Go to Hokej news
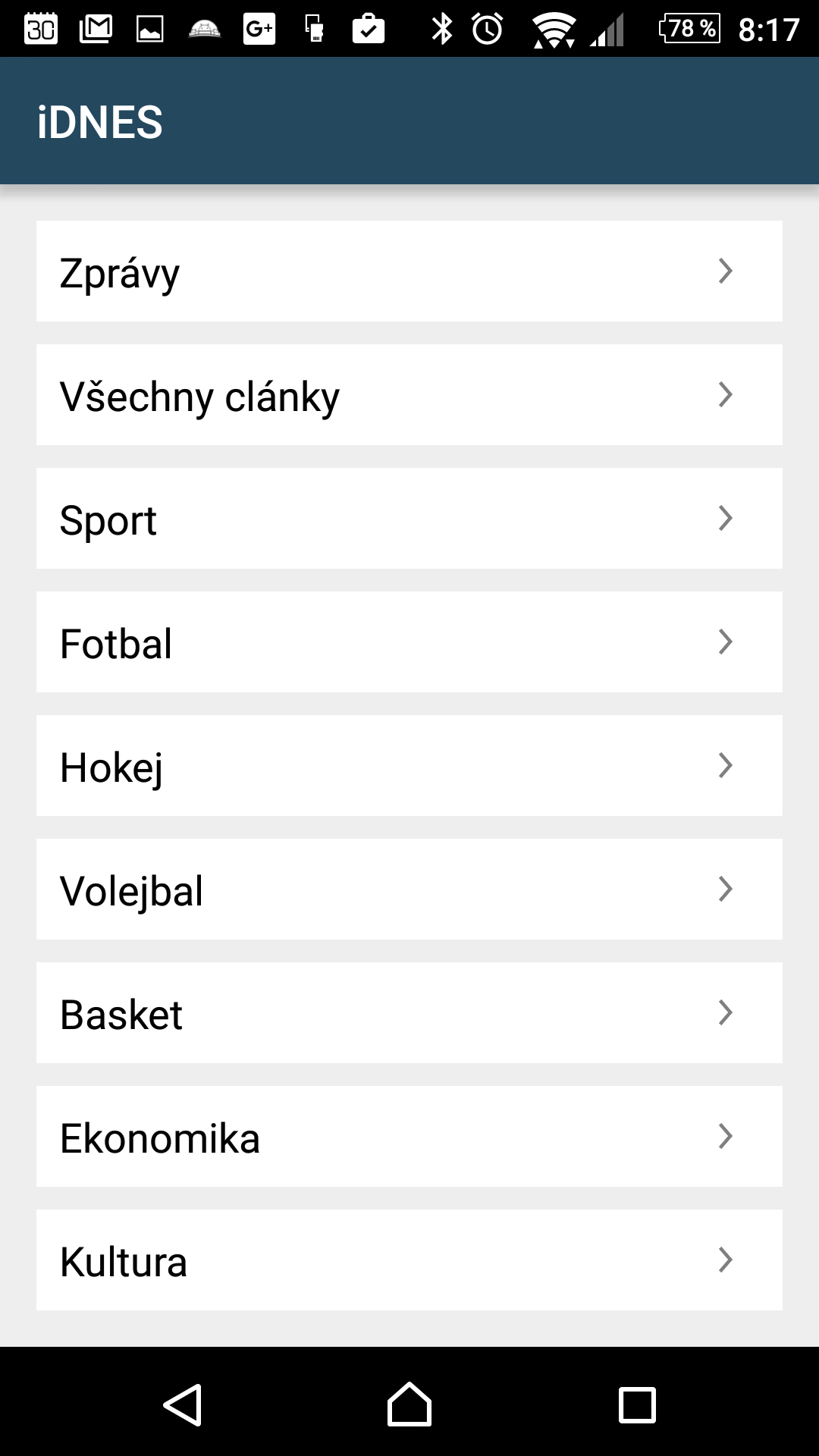Viewport: 819px width, 1456px height. click(x=409, y=766)
